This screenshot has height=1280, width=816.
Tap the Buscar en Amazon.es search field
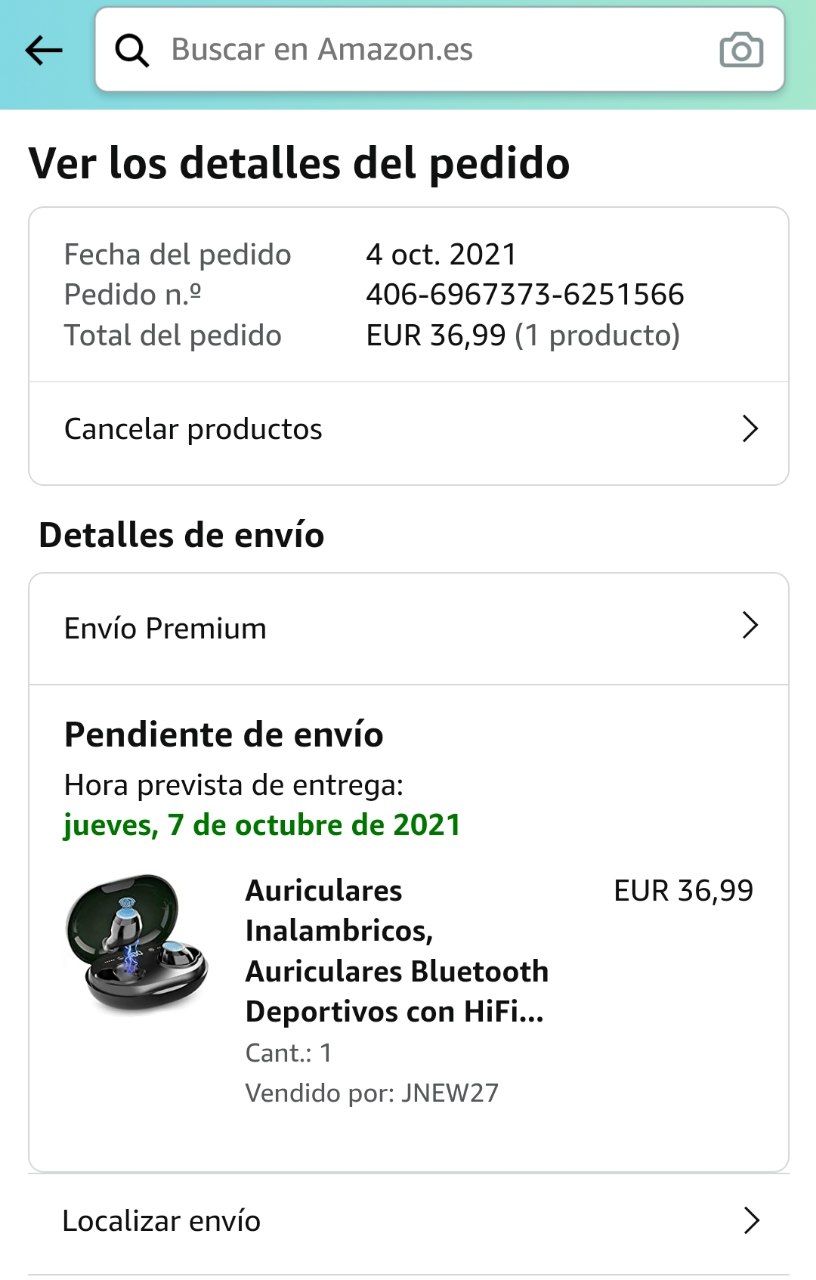click(420, 50)
